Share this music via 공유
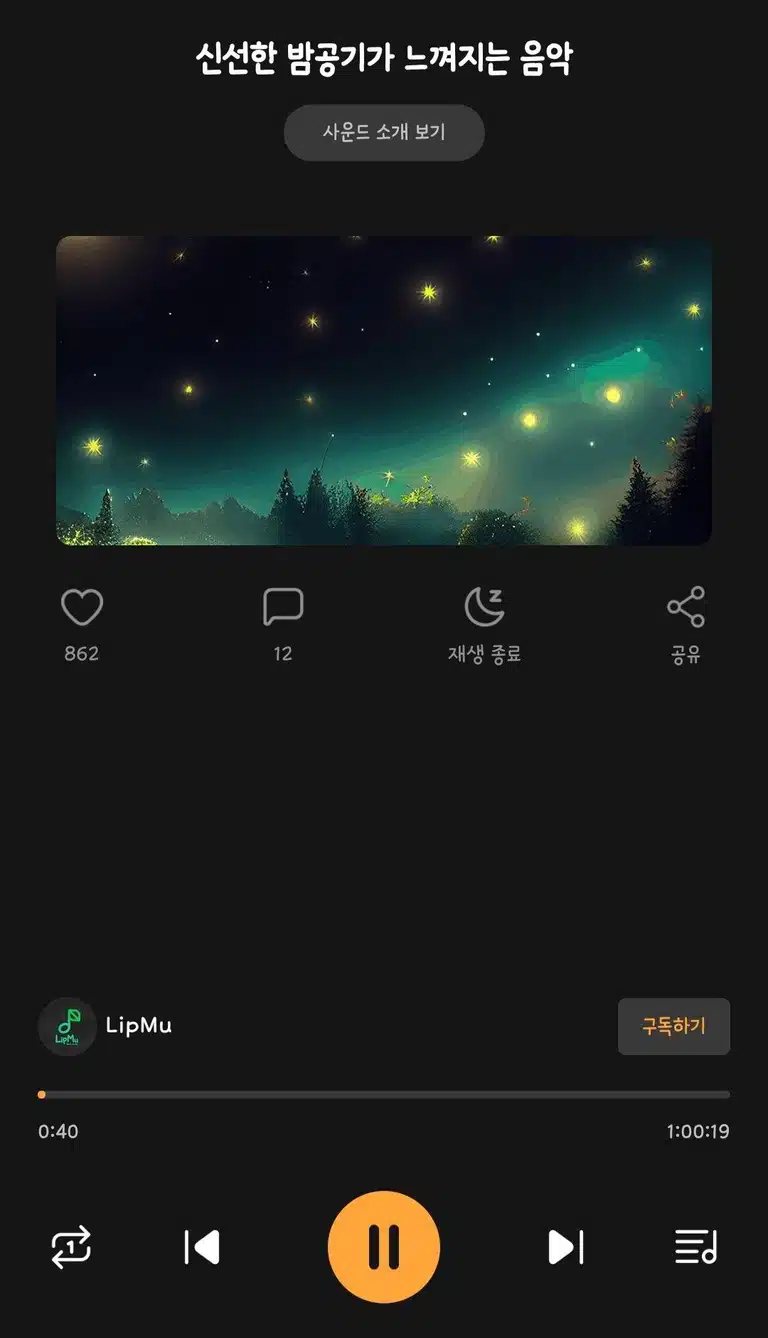768x1338 pixels. (686, 607)
